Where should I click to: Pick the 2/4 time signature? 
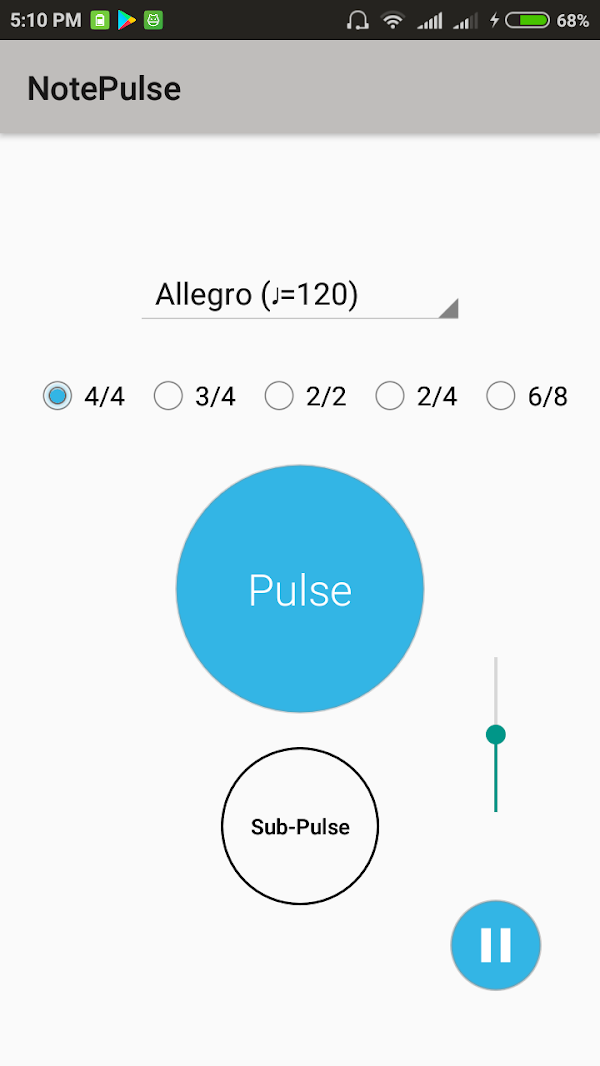[391, 396]
